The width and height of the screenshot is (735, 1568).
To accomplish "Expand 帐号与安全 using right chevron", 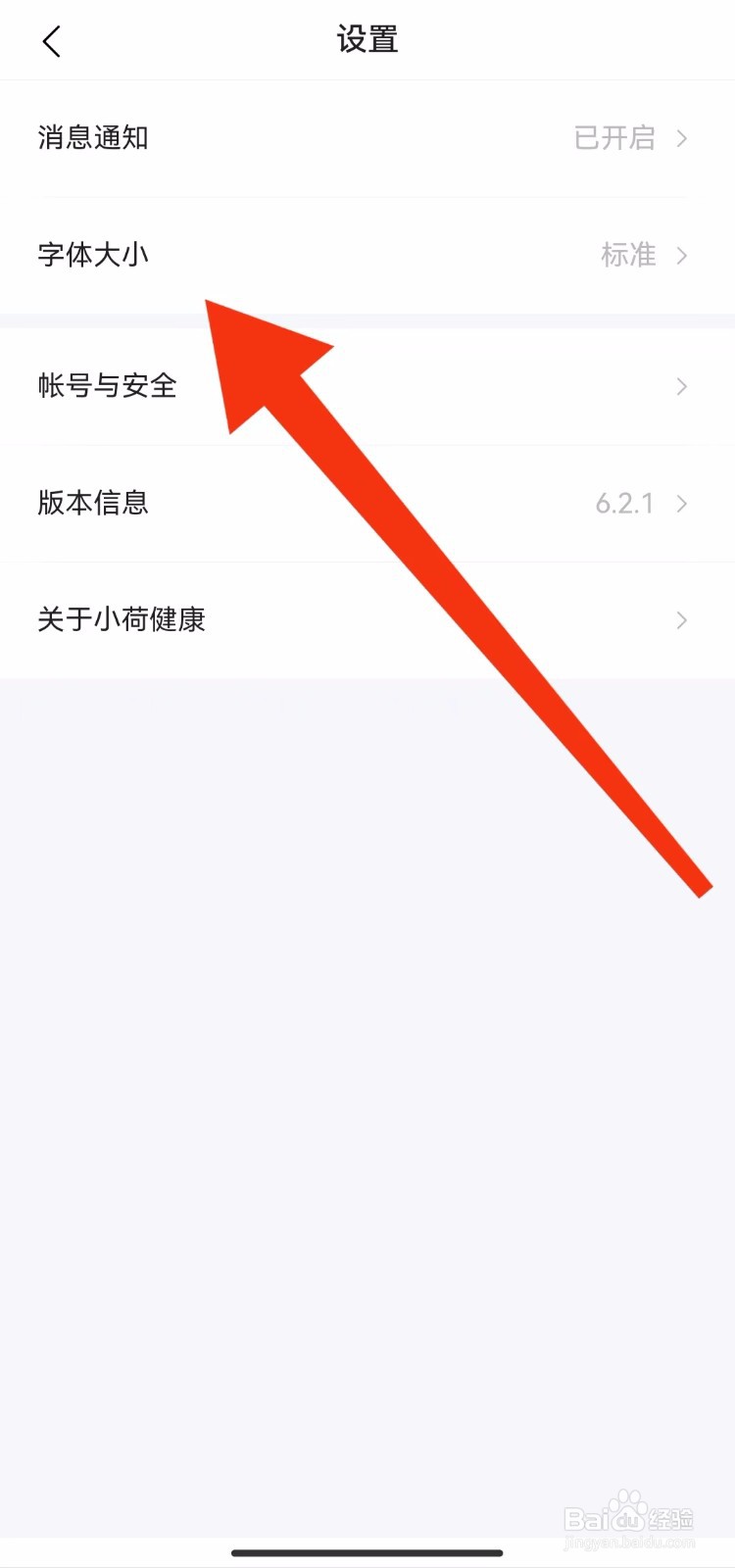I will point(681,386).
